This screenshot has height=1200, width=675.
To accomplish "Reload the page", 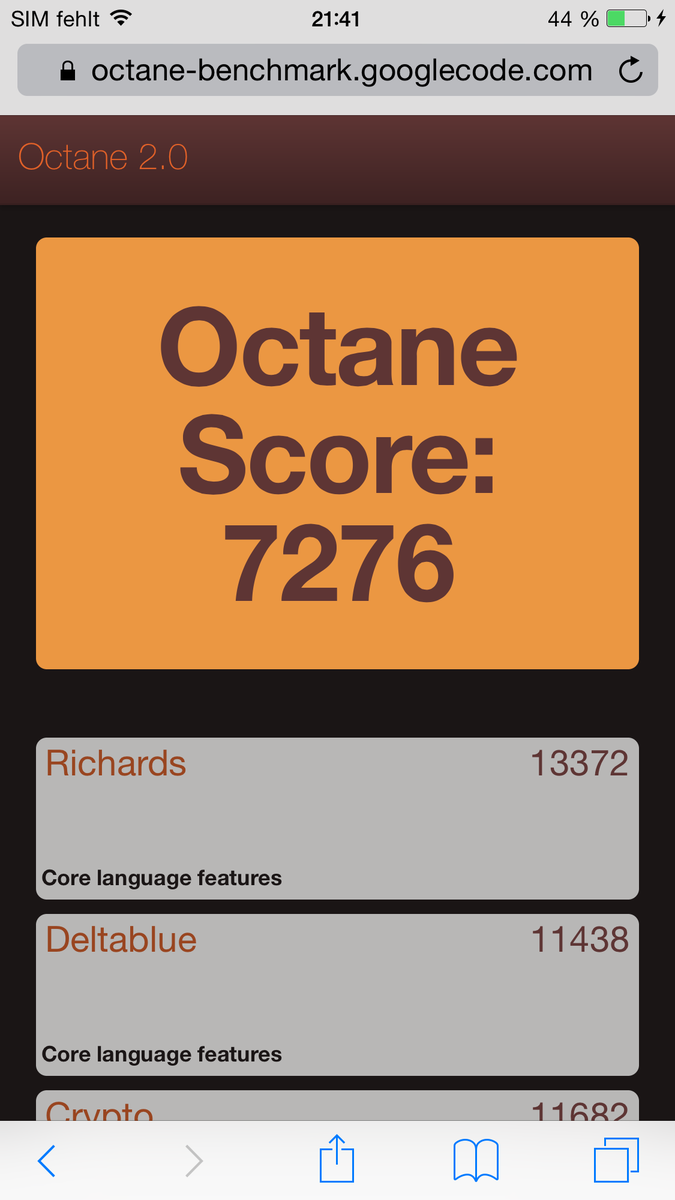I will (630, 71).
